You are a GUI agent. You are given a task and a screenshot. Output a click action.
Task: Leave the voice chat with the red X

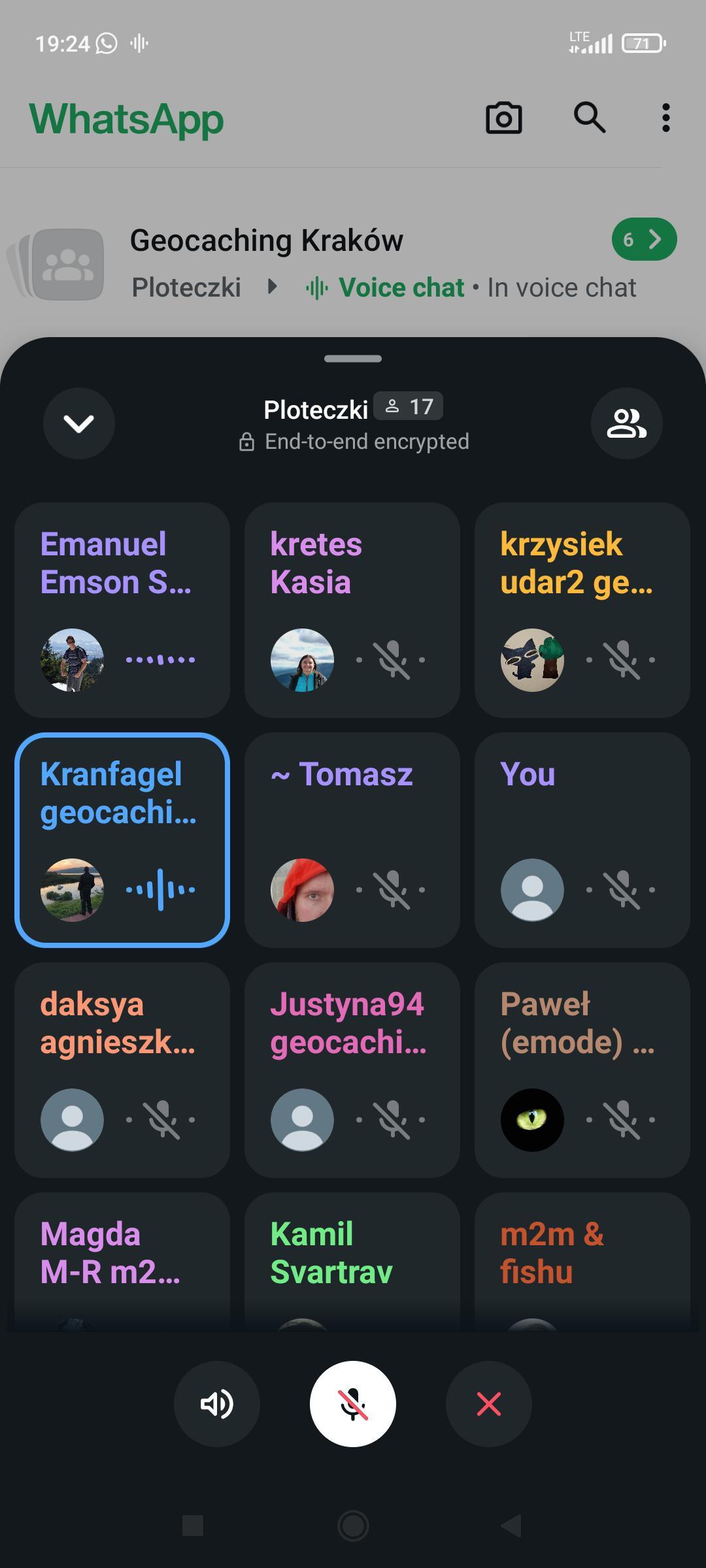coord(488,1403)
